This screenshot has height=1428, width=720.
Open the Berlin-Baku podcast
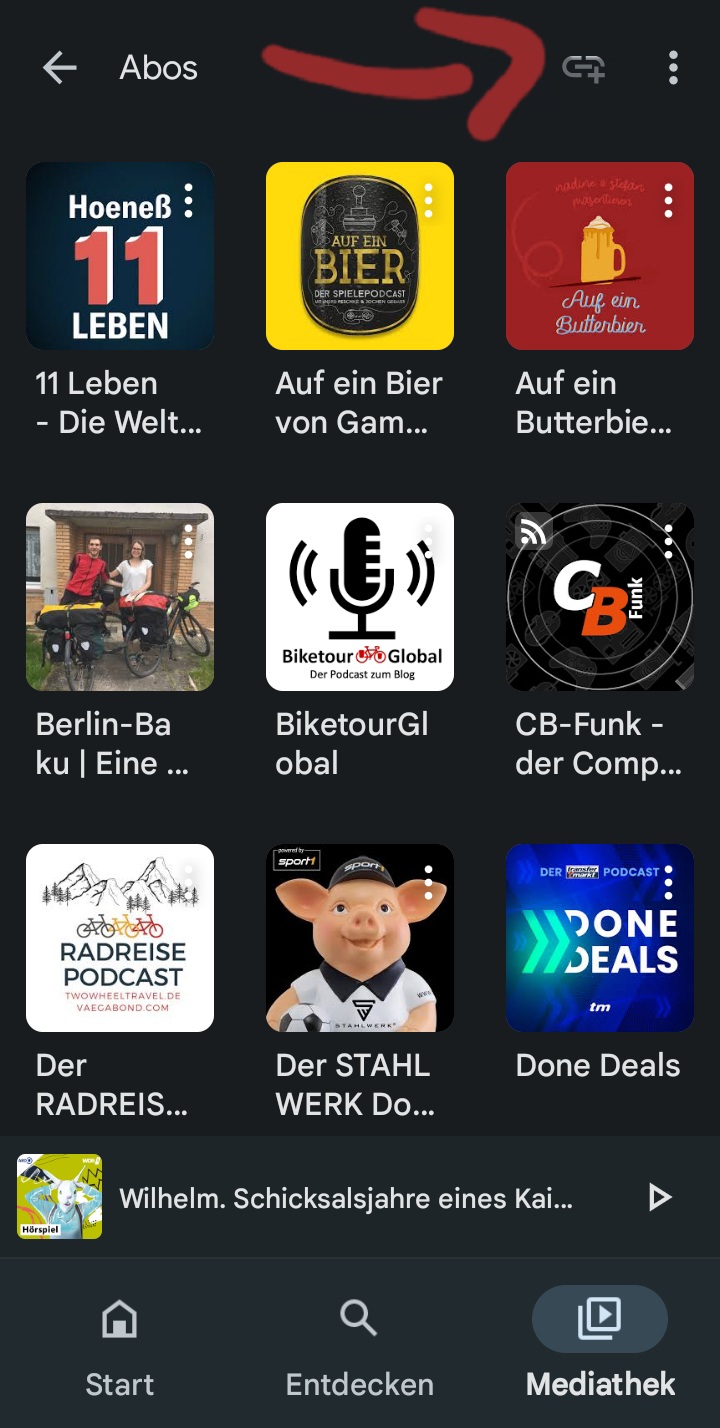click(120, 596)
